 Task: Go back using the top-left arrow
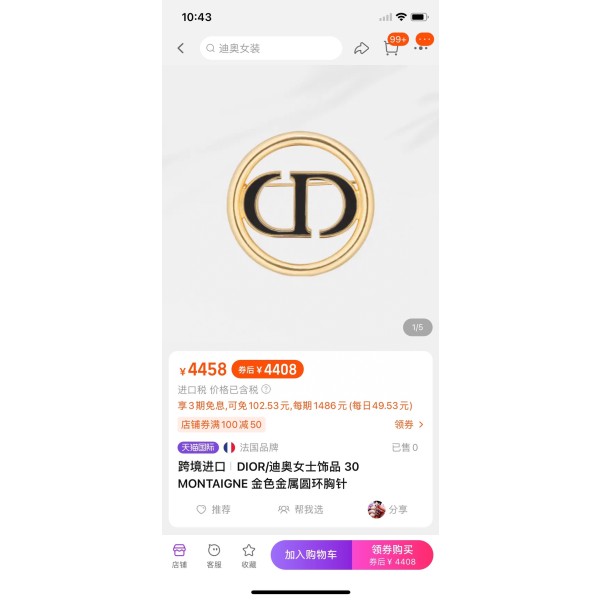coord(181,48)
